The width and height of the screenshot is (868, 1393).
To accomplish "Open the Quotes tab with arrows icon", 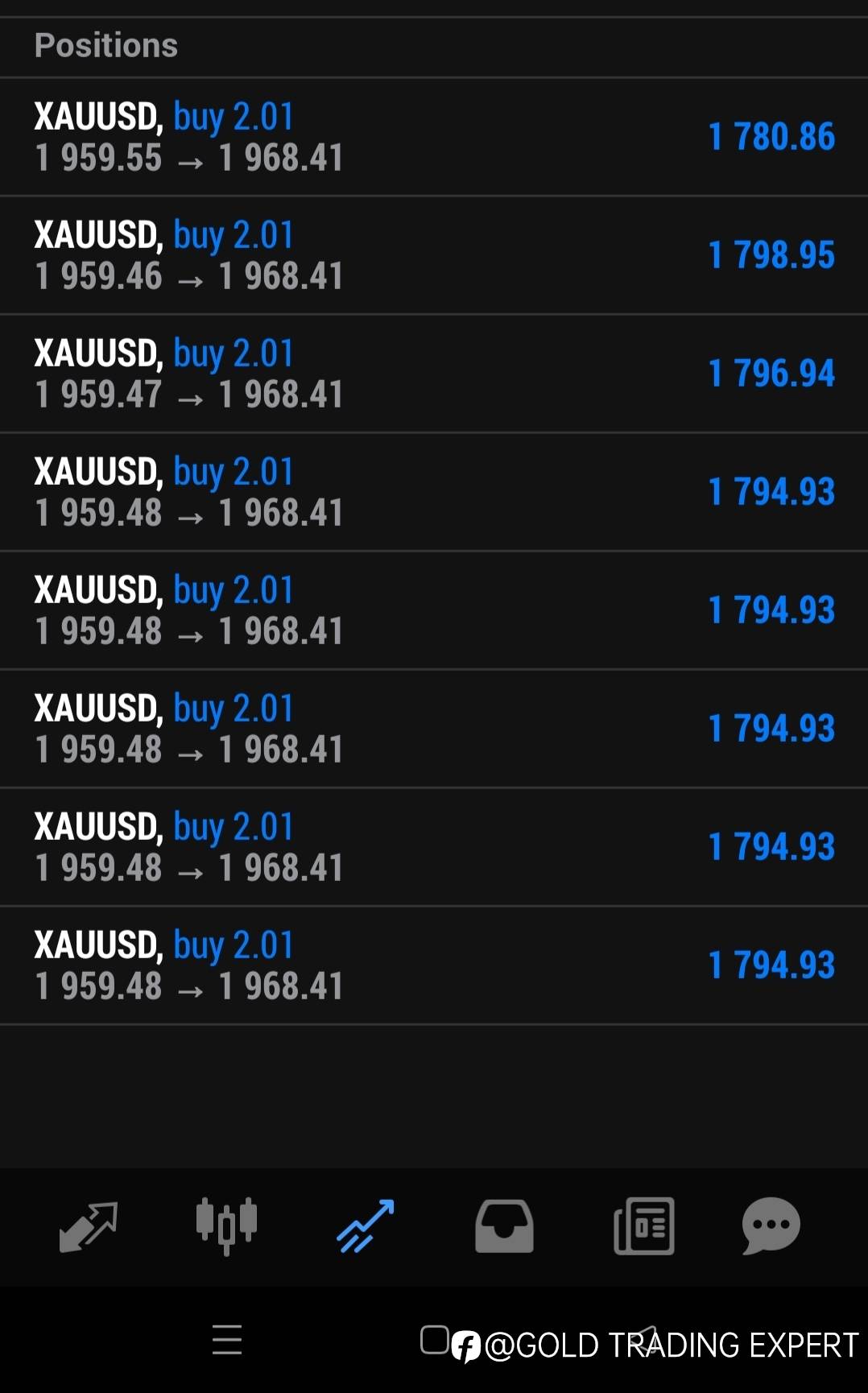I will 89,1226.
